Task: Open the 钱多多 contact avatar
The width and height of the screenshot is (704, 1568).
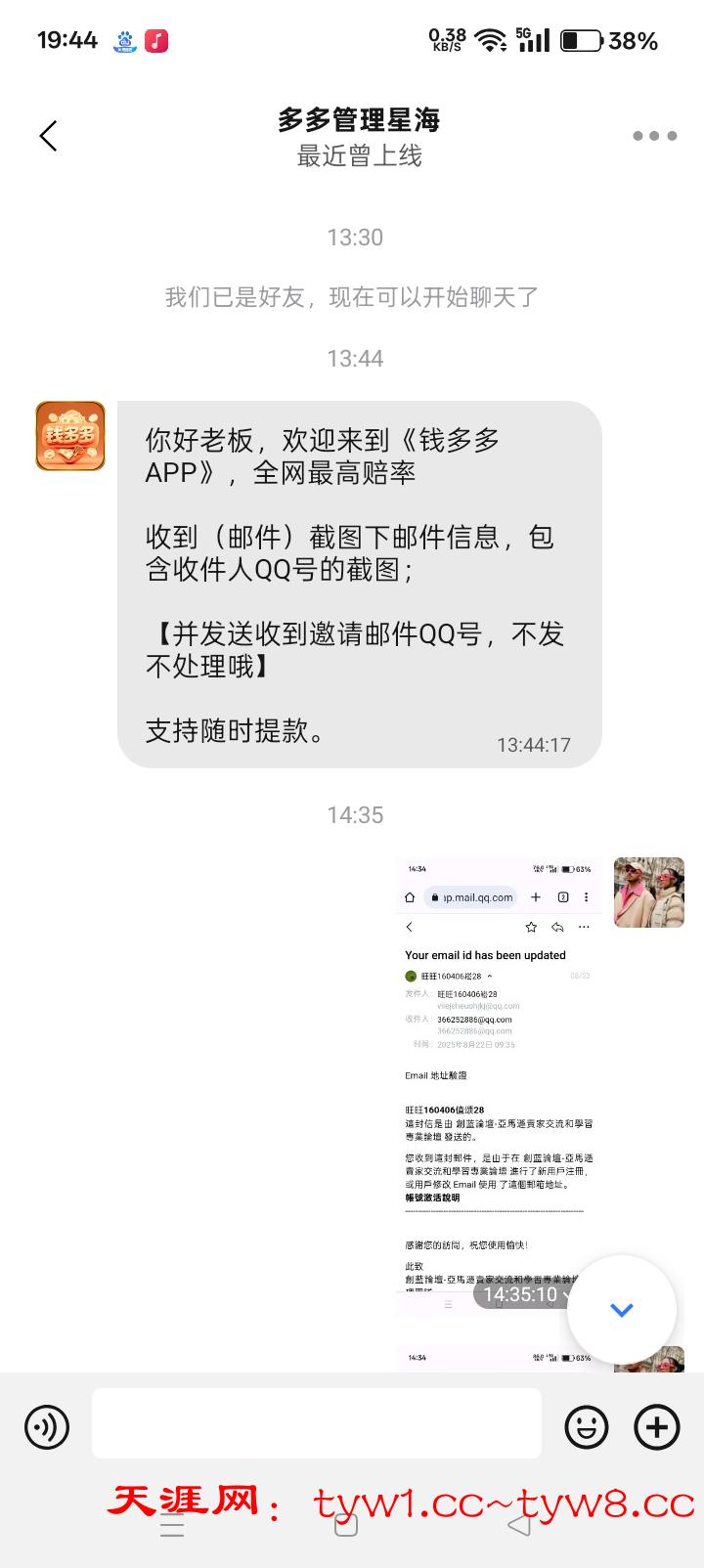Action: [70, 436]
